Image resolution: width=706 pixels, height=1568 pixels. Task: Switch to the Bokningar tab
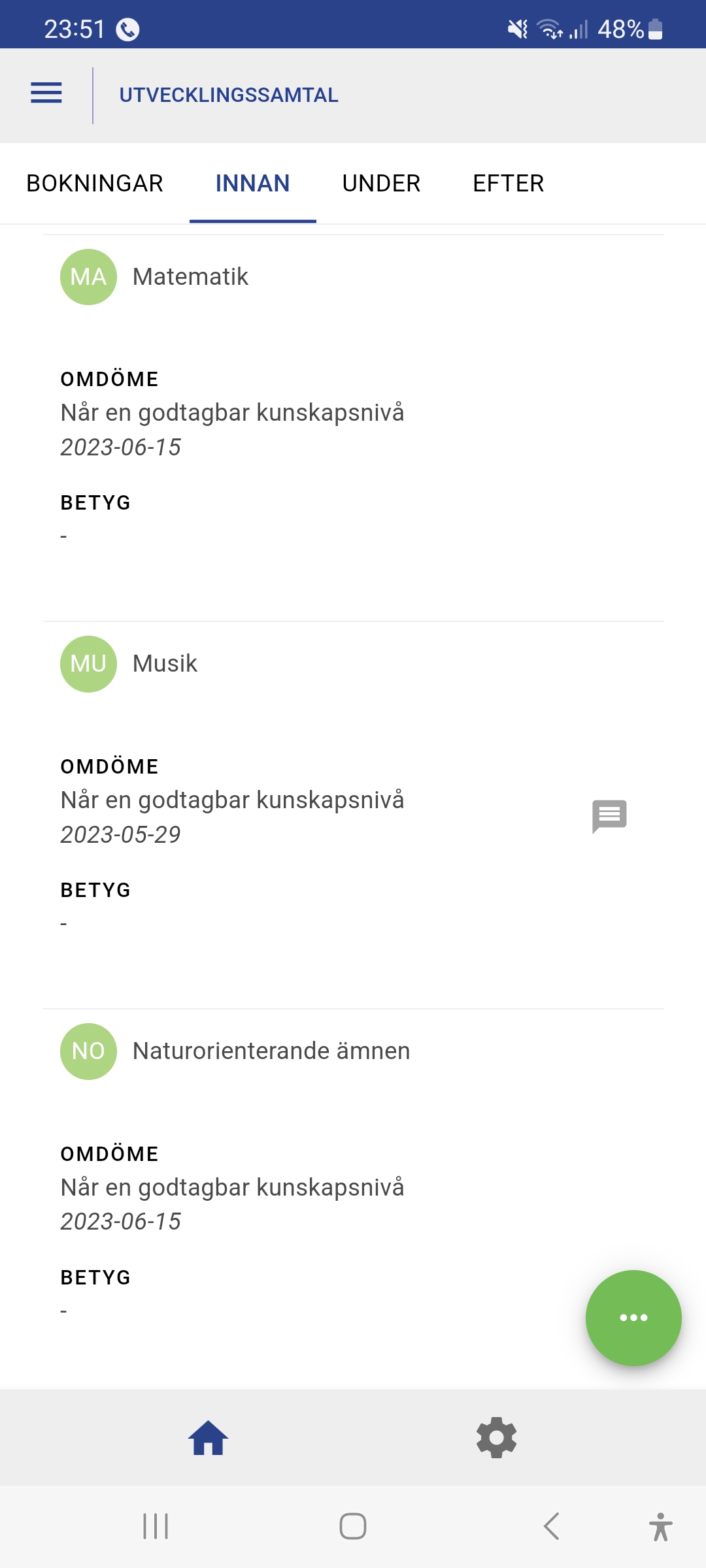click(95, 184)
